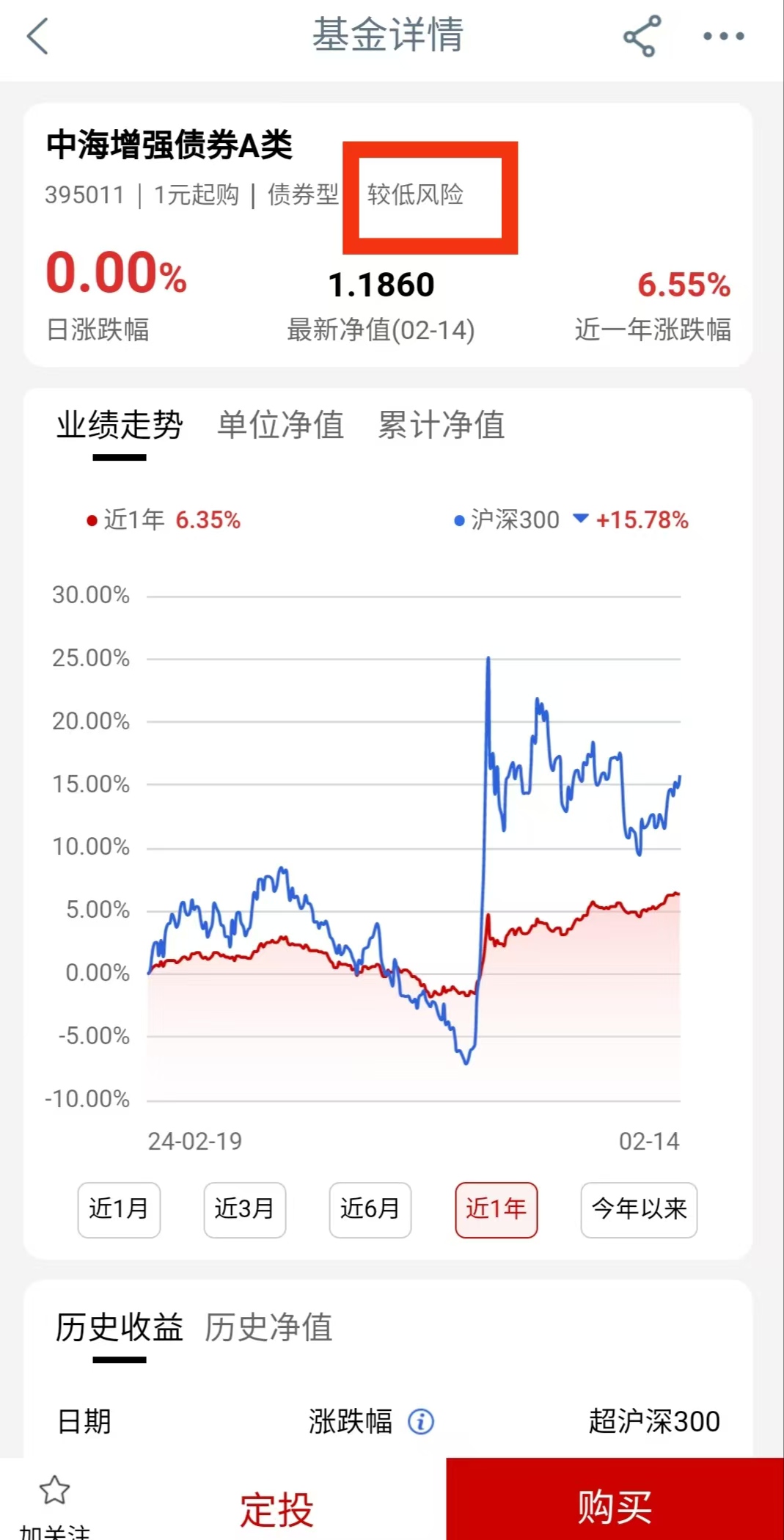This screenshot has height=1540, width=784.
Task: Select the 近1月 time range
Action: [x=119, y=1210]
